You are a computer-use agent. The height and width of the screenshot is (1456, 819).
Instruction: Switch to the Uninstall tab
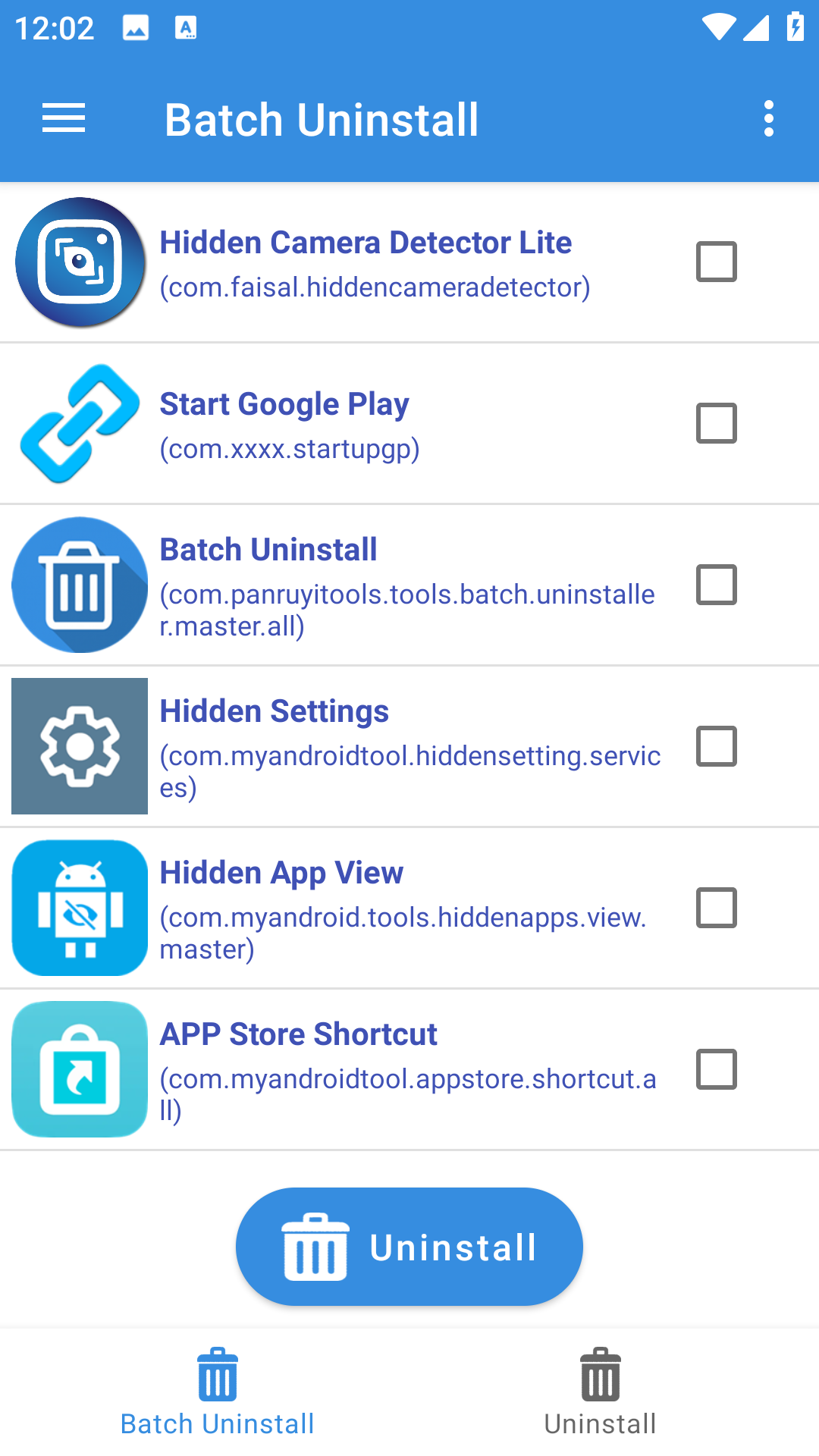pos(600,1395)
